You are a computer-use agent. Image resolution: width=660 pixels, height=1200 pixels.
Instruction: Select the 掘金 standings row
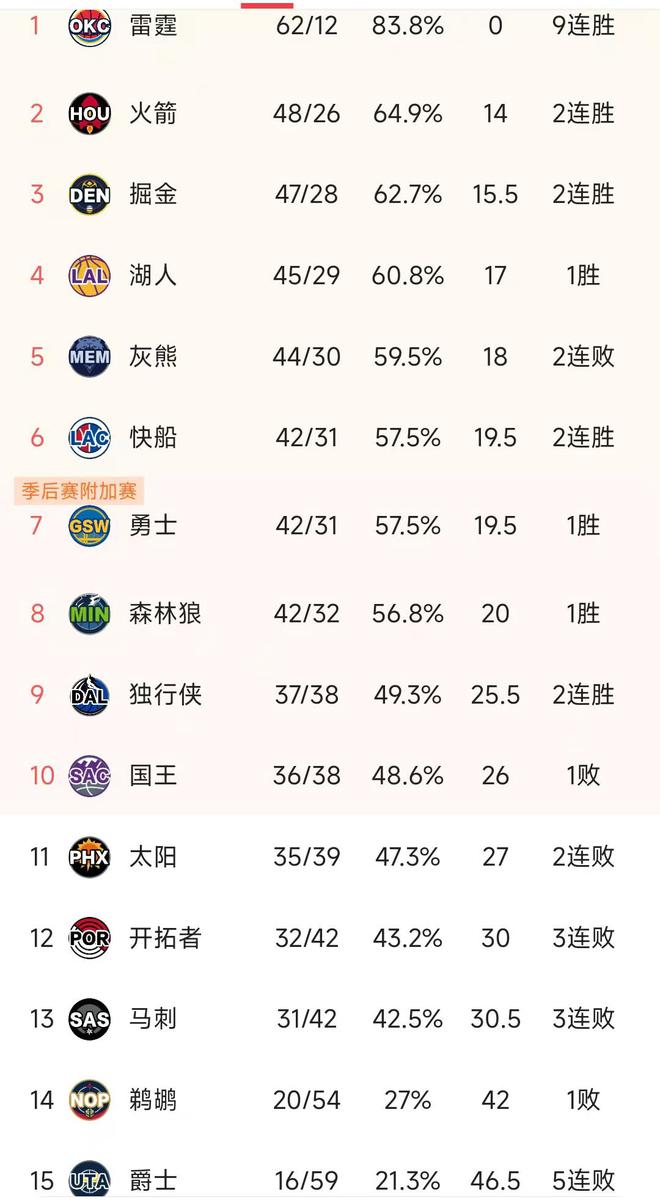pyautogui.click(x=153, y=194)
